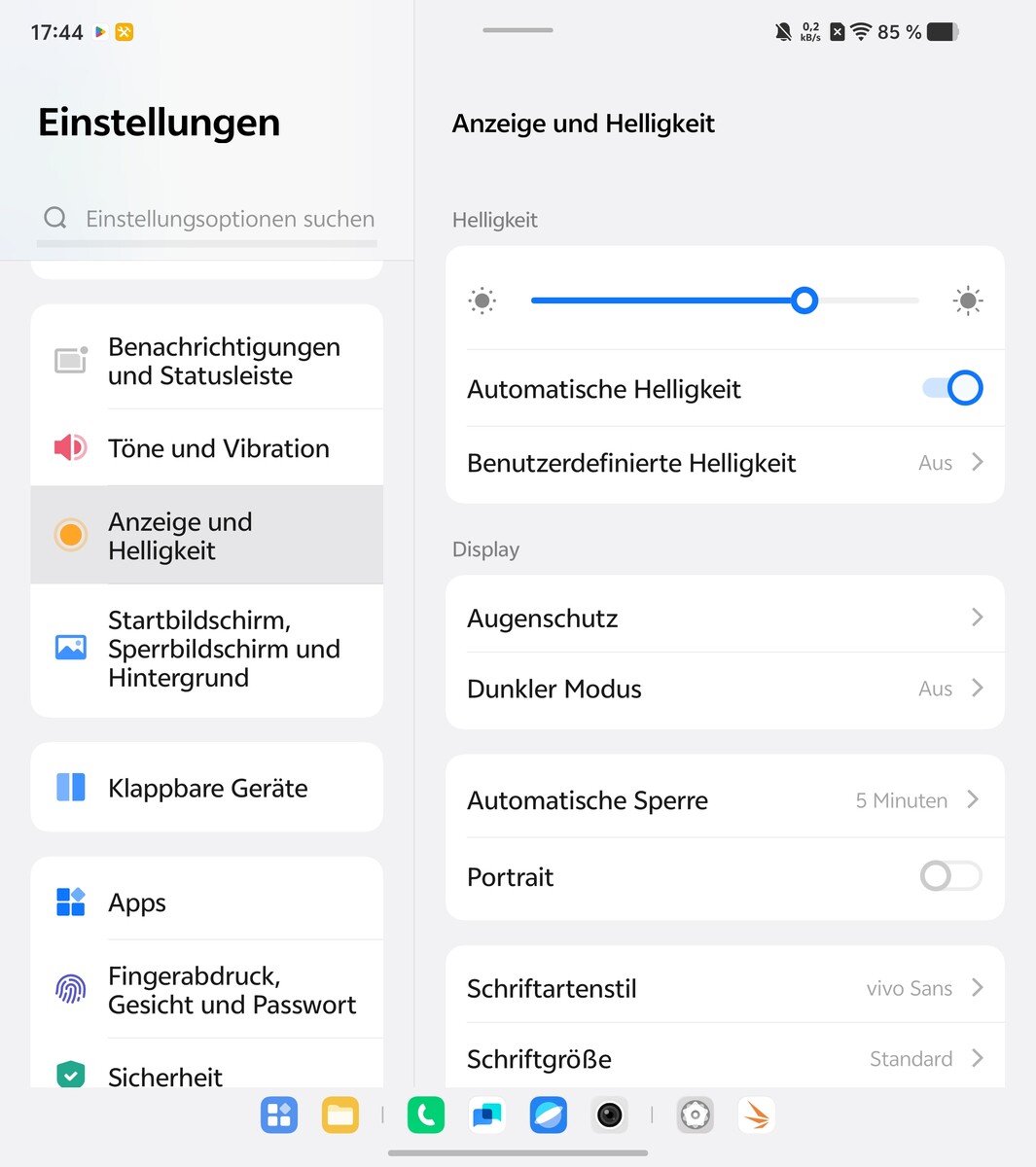Open Töne und Vibration settings
The image size is (1036, 1167).
click(219, 448)
